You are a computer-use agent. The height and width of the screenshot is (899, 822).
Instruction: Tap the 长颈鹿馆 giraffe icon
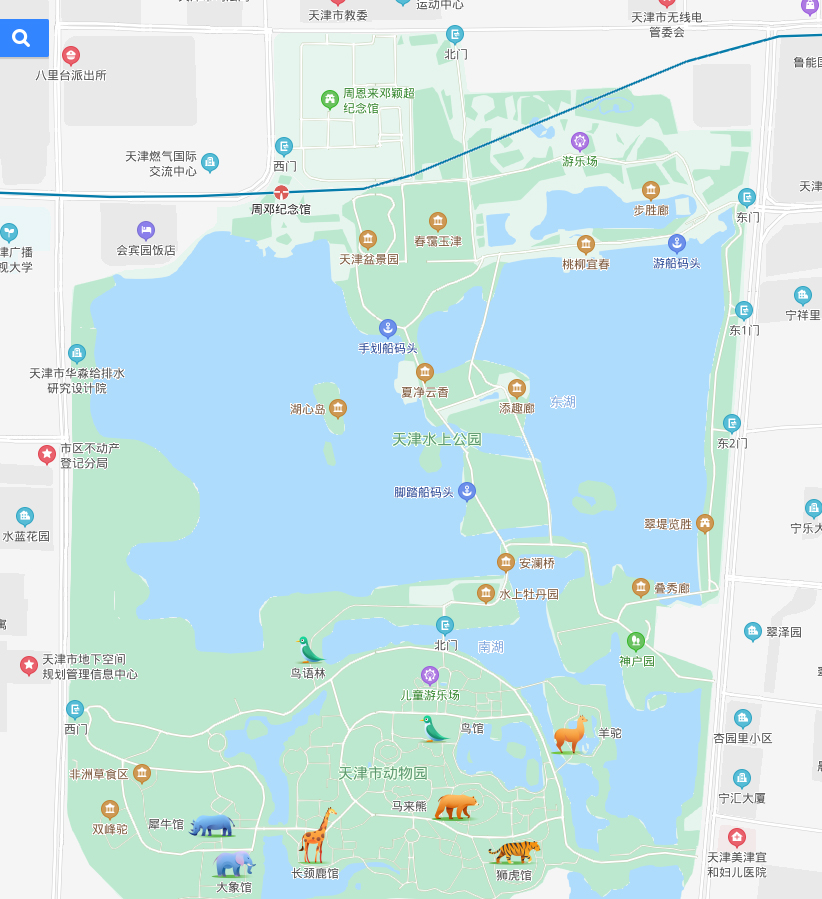point(316,836)
